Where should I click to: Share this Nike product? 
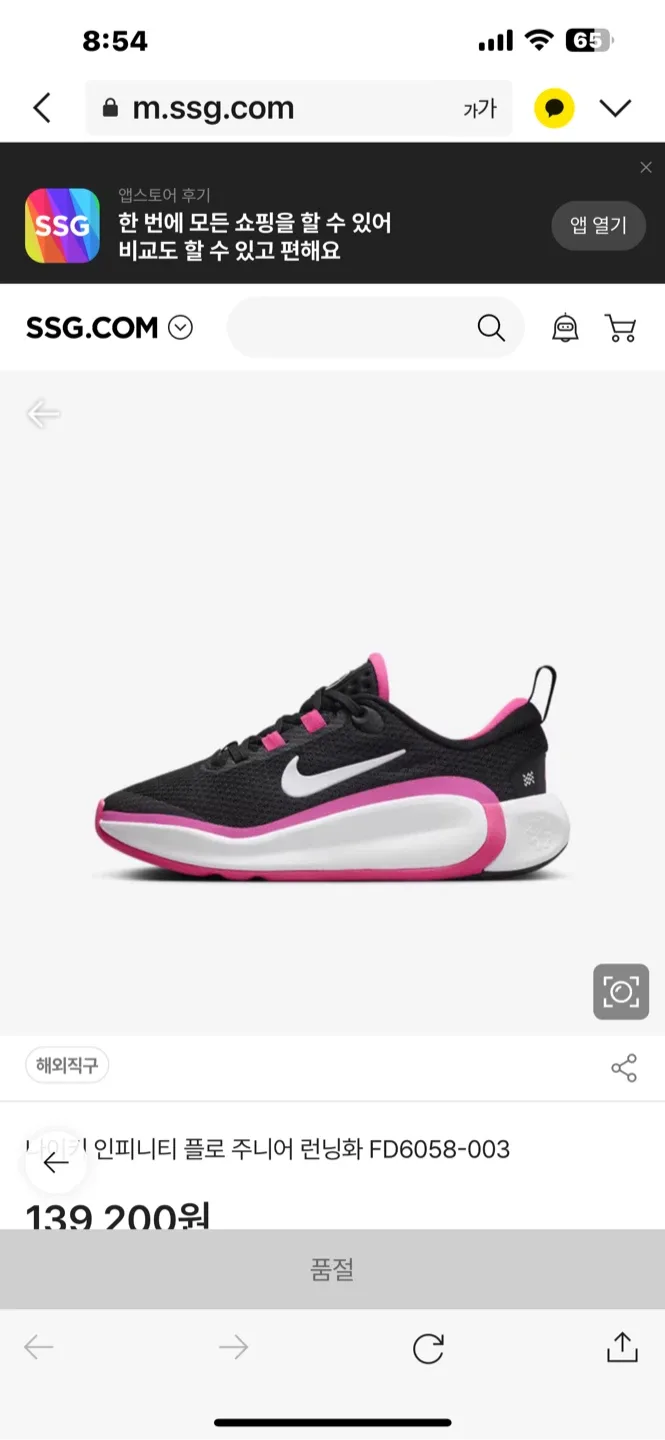click(x=624, y=1068)
